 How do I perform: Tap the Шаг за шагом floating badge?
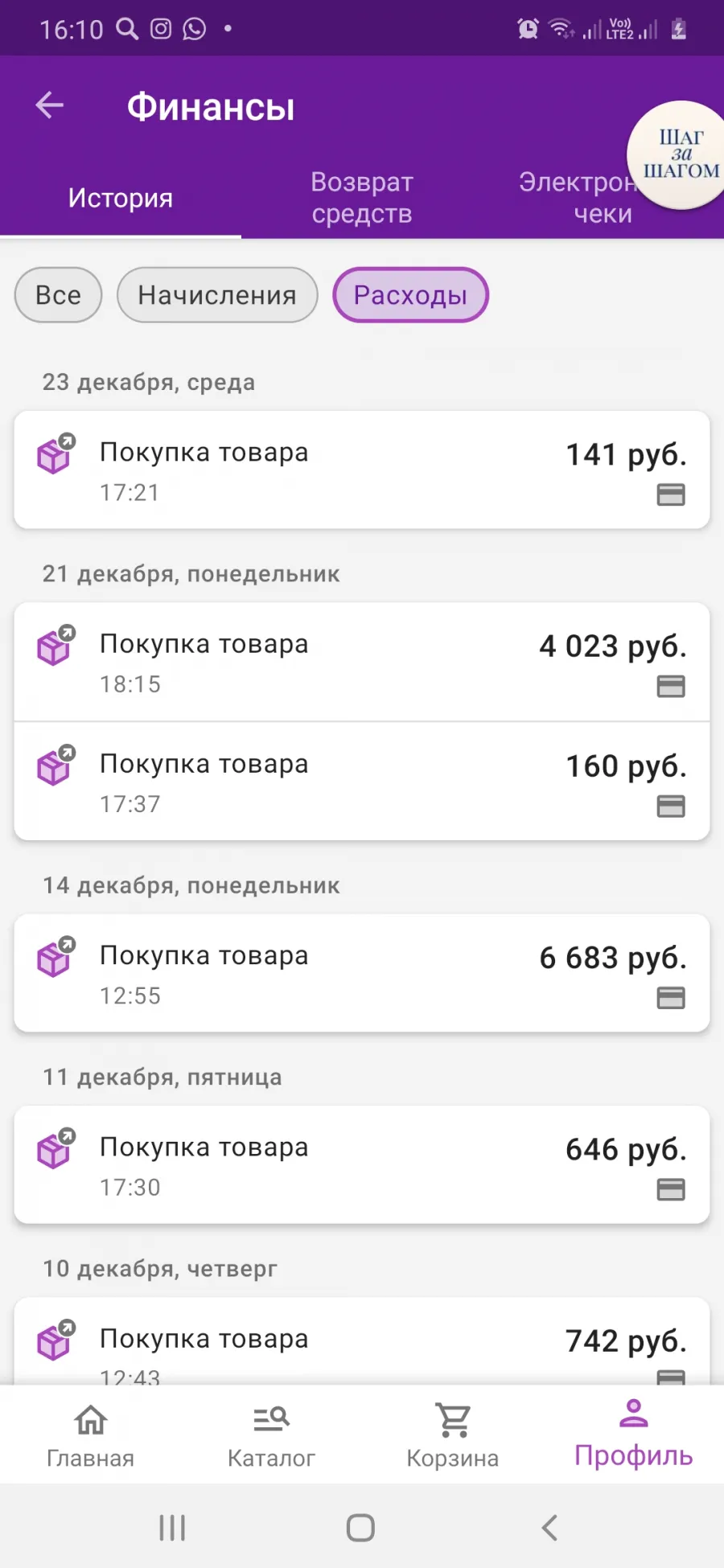click(x=680, y=155)
